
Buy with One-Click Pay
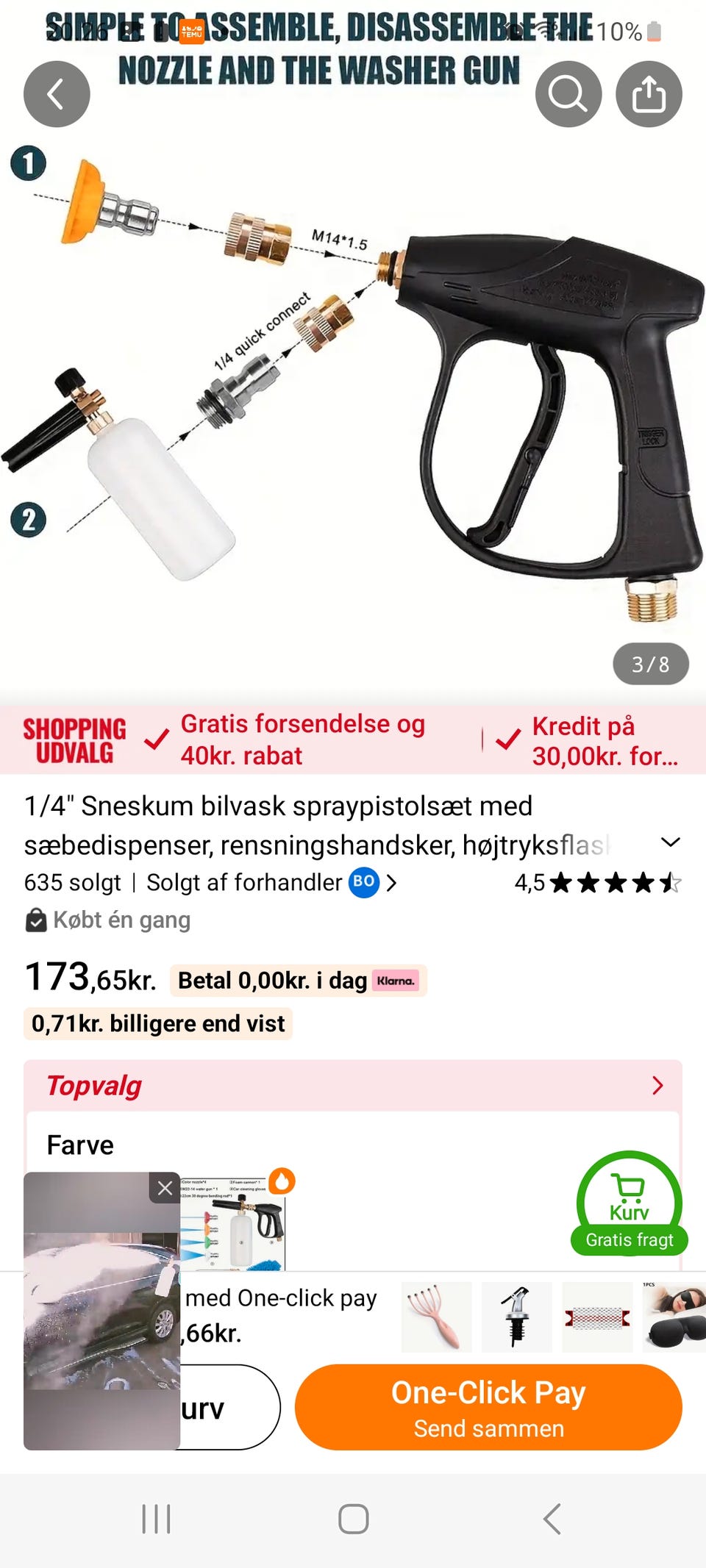488,1407
